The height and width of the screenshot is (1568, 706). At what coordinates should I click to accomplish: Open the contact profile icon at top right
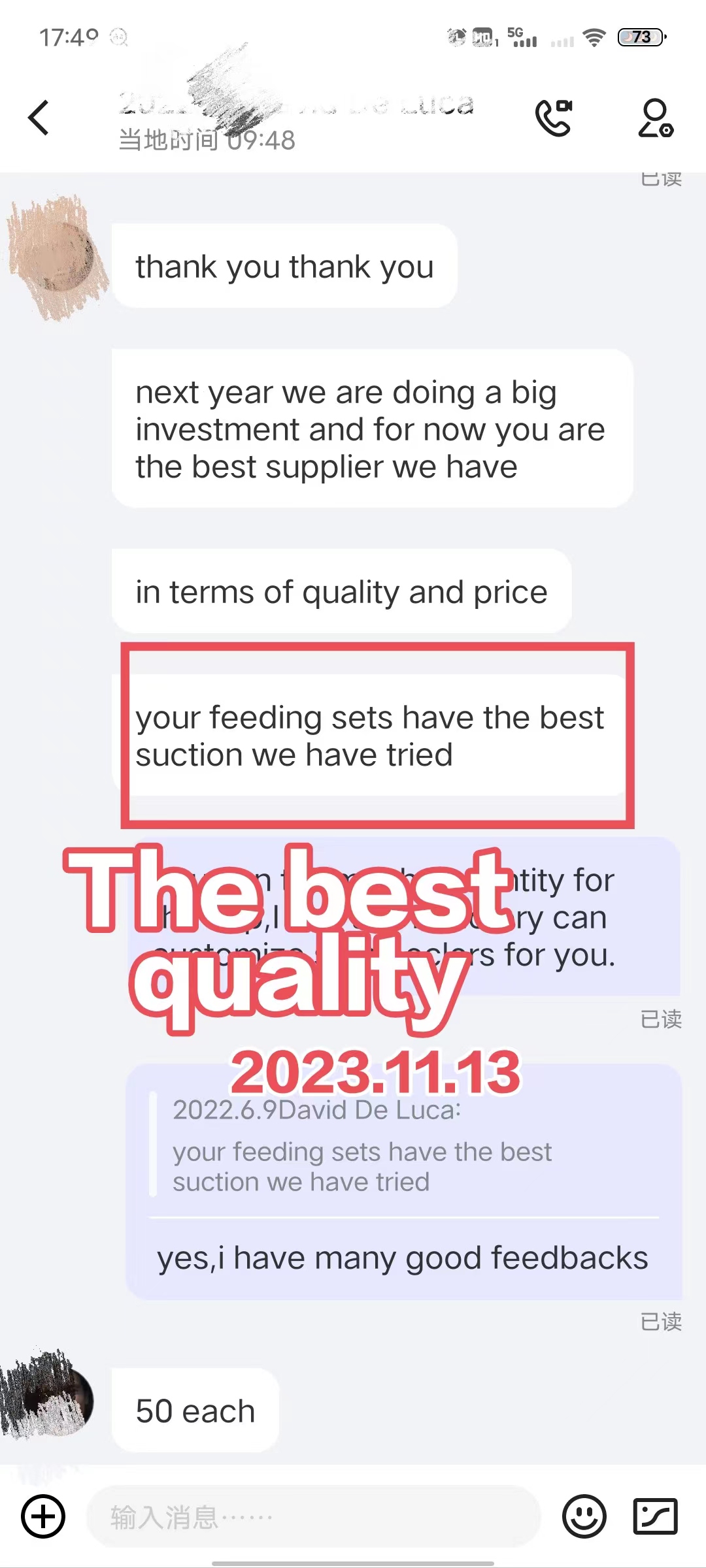tap(655, 118)
